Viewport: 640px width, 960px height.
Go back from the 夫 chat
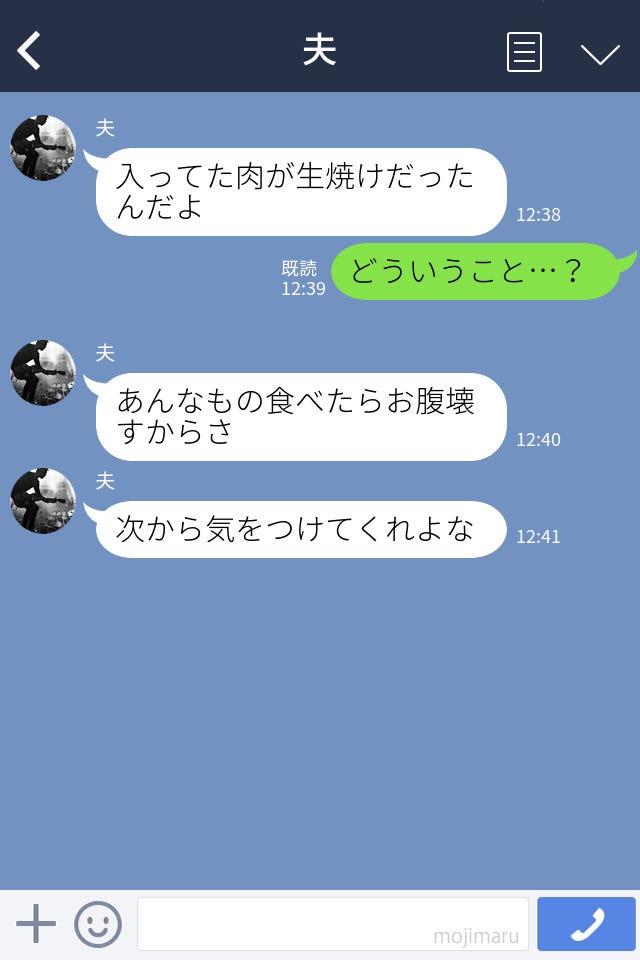coord(30,51)
